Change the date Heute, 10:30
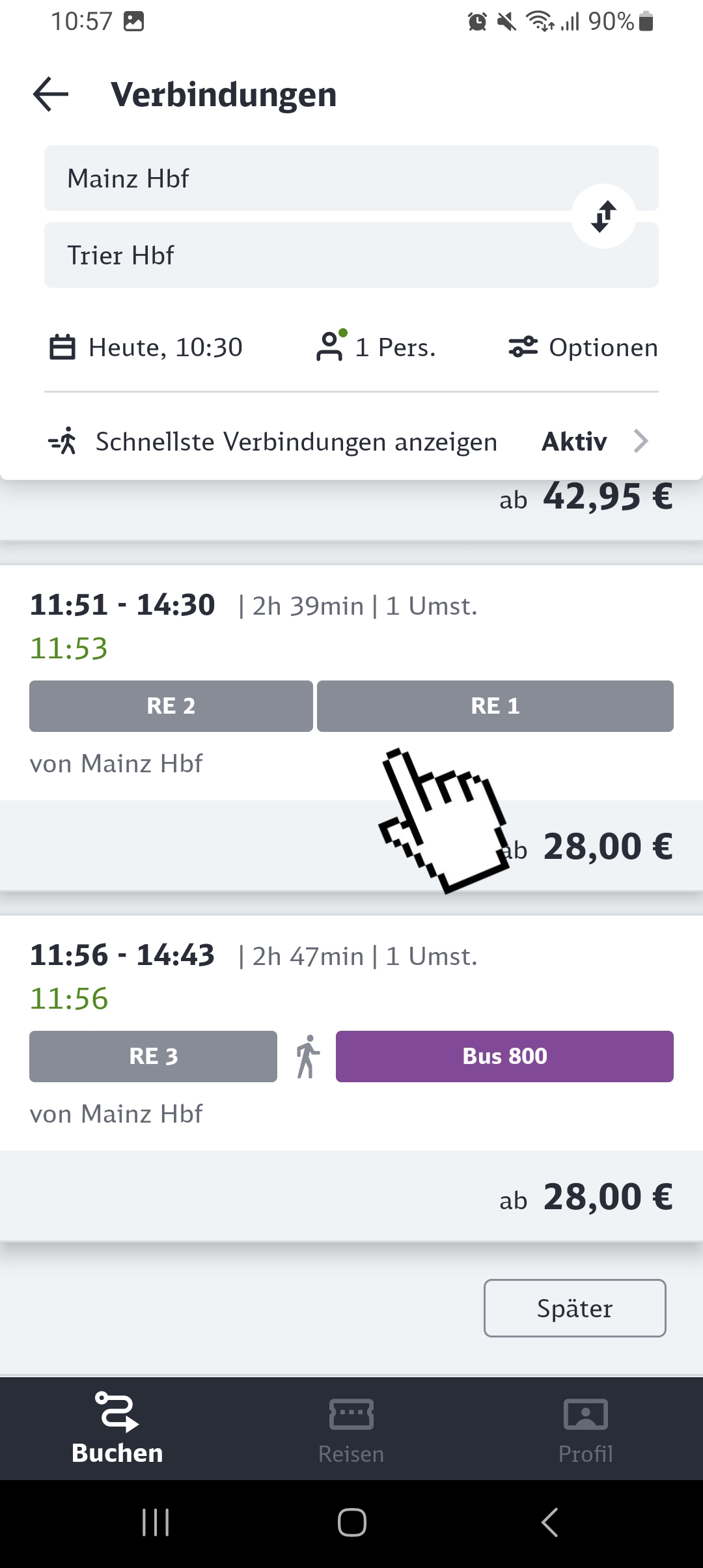This screenshot has height=1568, width=703. point(146,347)
